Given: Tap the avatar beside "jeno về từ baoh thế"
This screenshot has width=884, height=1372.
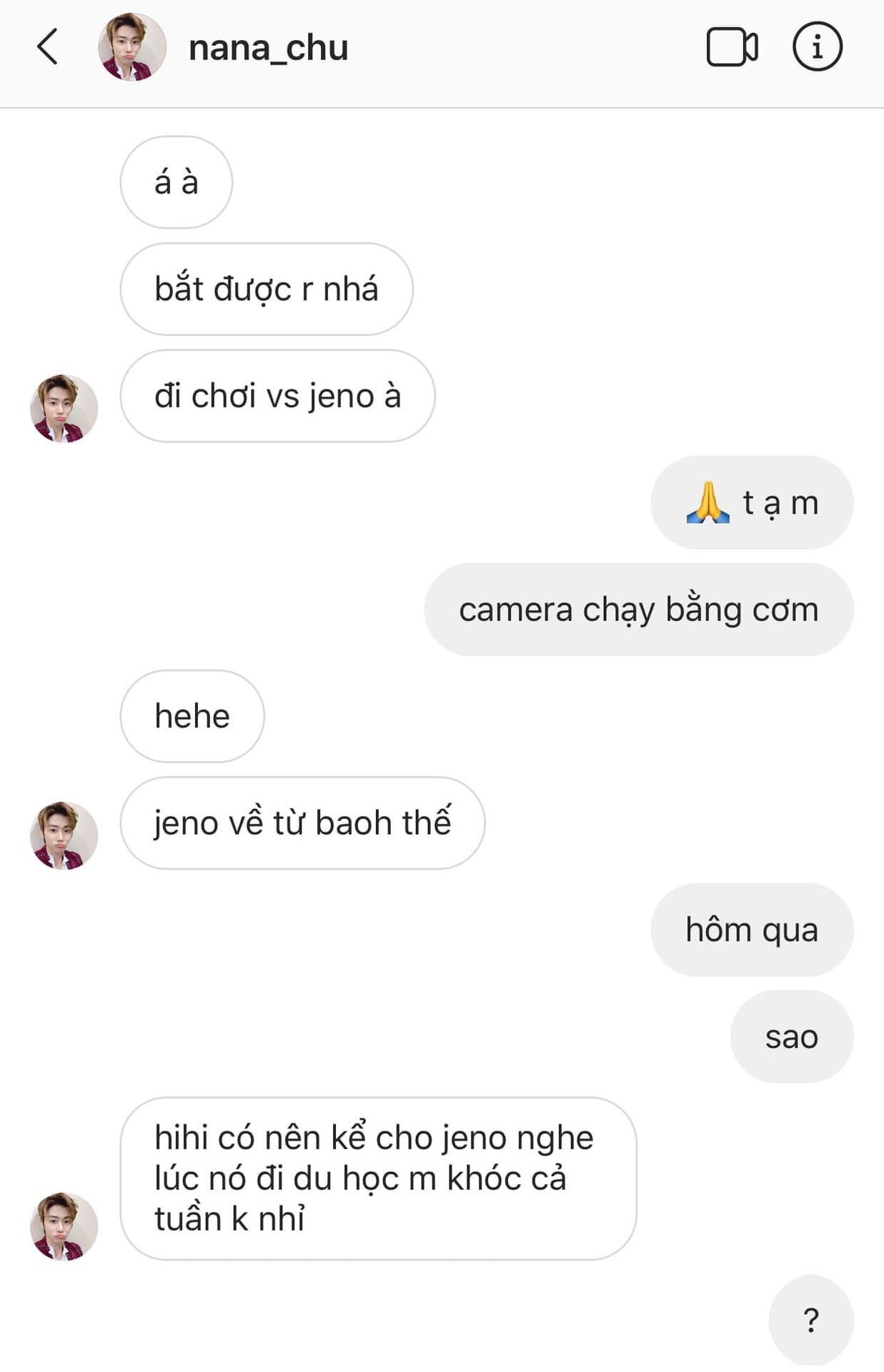Looking at the screenshot, I should click(x=64, y=835).
